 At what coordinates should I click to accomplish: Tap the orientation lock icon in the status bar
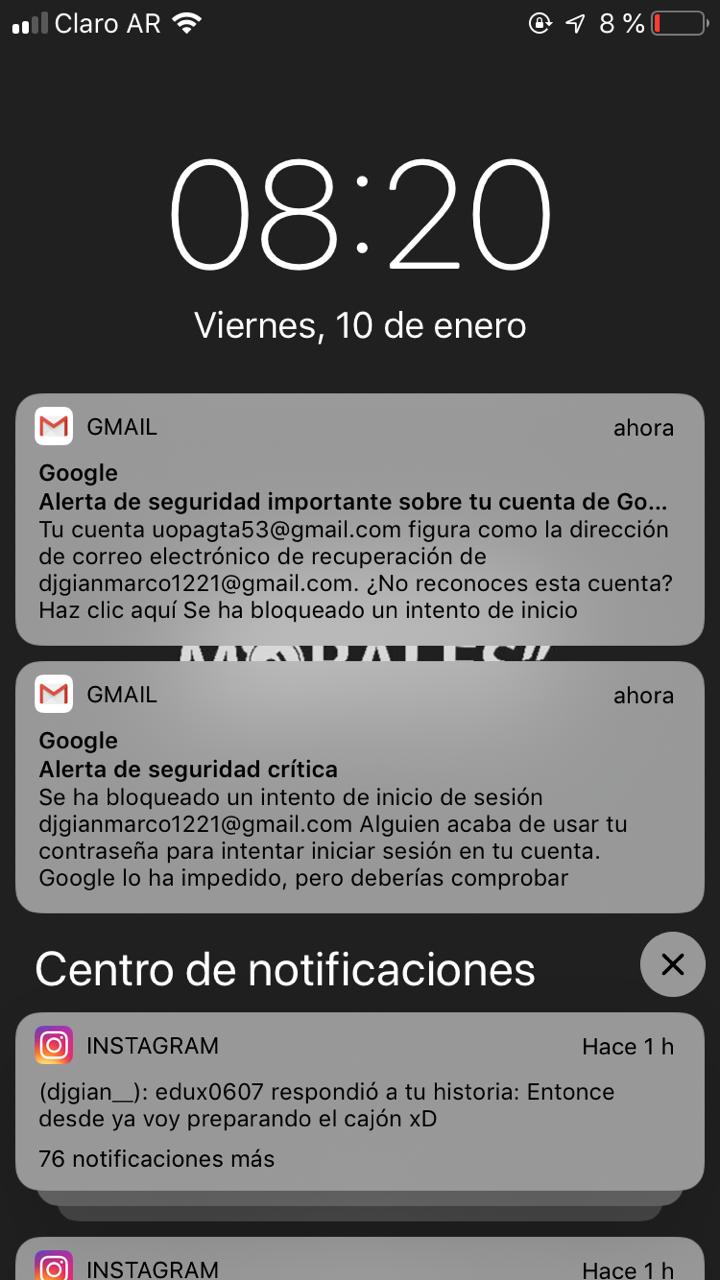(540, 24)
